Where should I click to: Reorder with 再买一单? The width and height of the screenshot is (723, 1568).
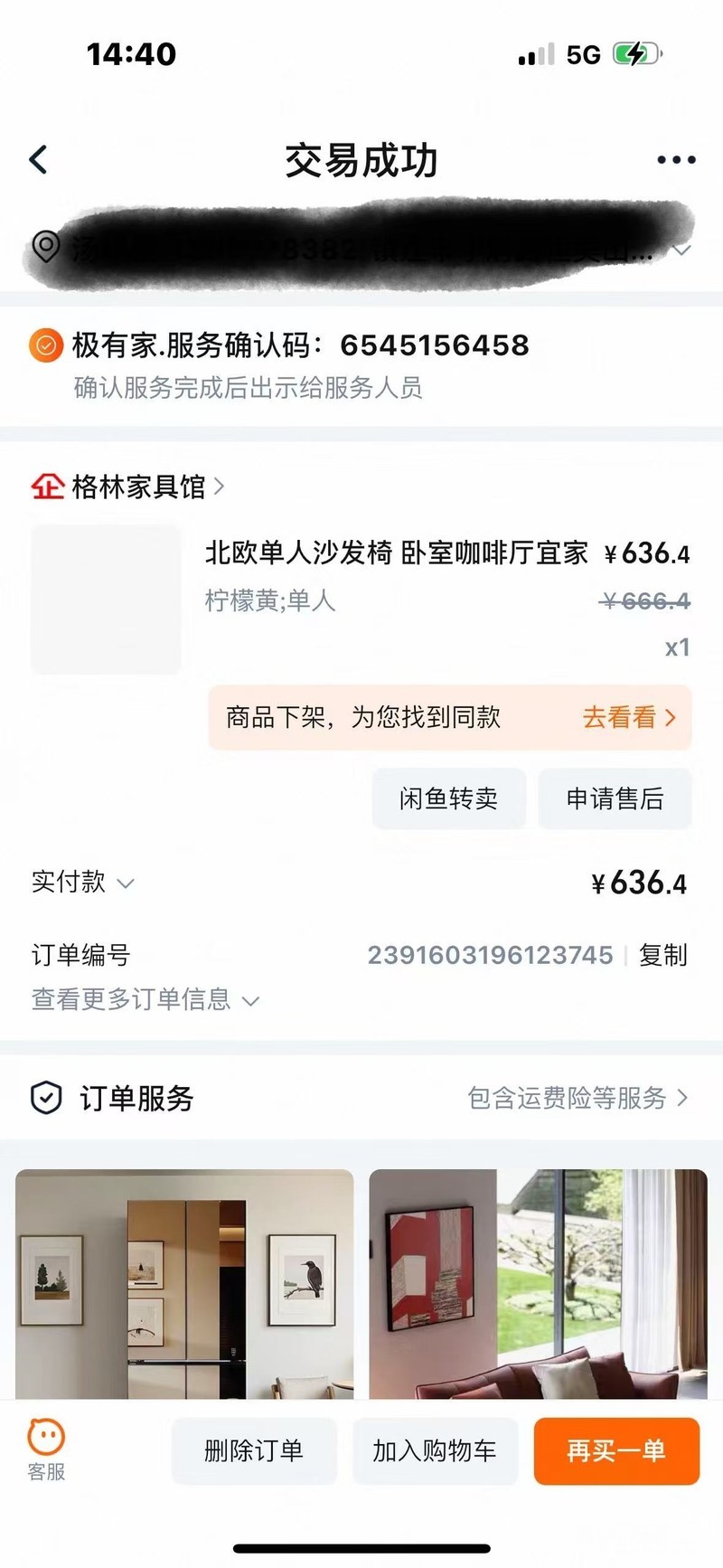[x=616, y=1451]
